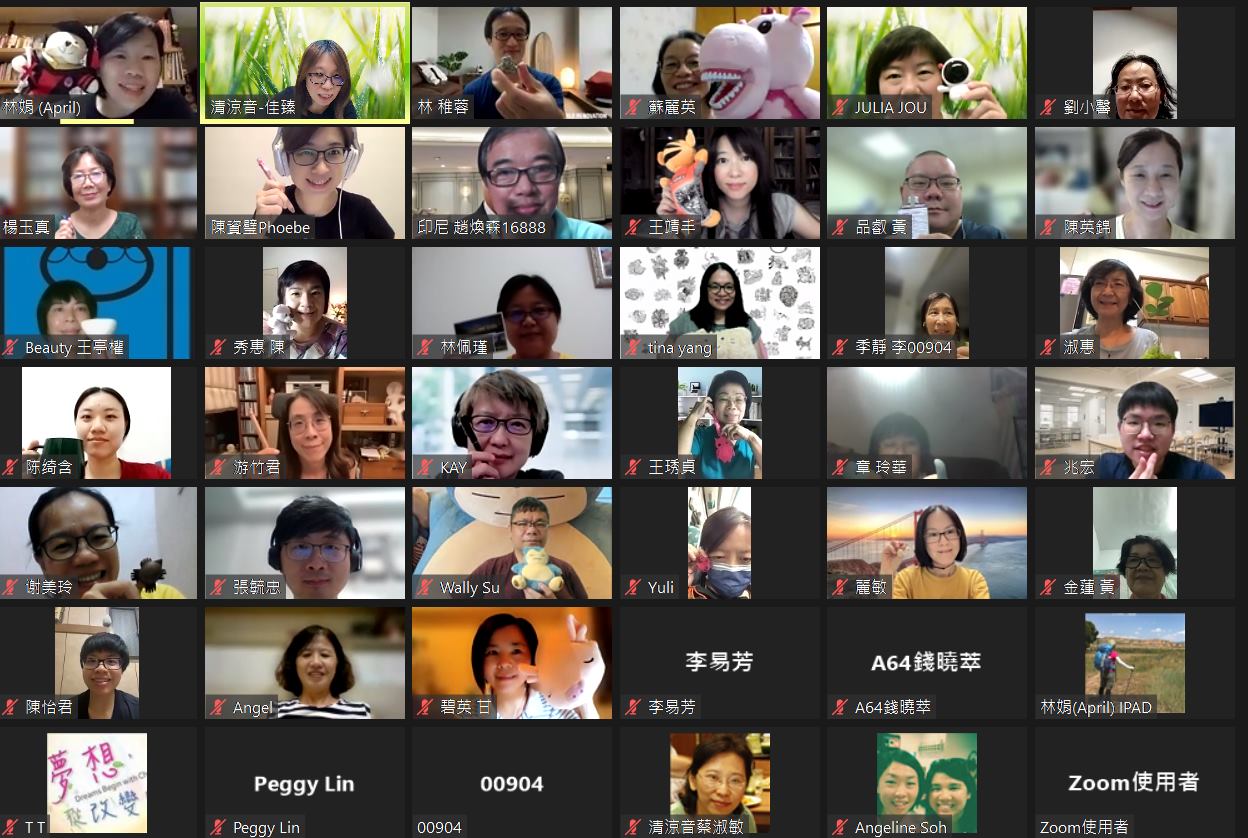1248x838 pixels.
Task: Select 陳資璧Phoebe's video tile
Action: click(304, 182)
